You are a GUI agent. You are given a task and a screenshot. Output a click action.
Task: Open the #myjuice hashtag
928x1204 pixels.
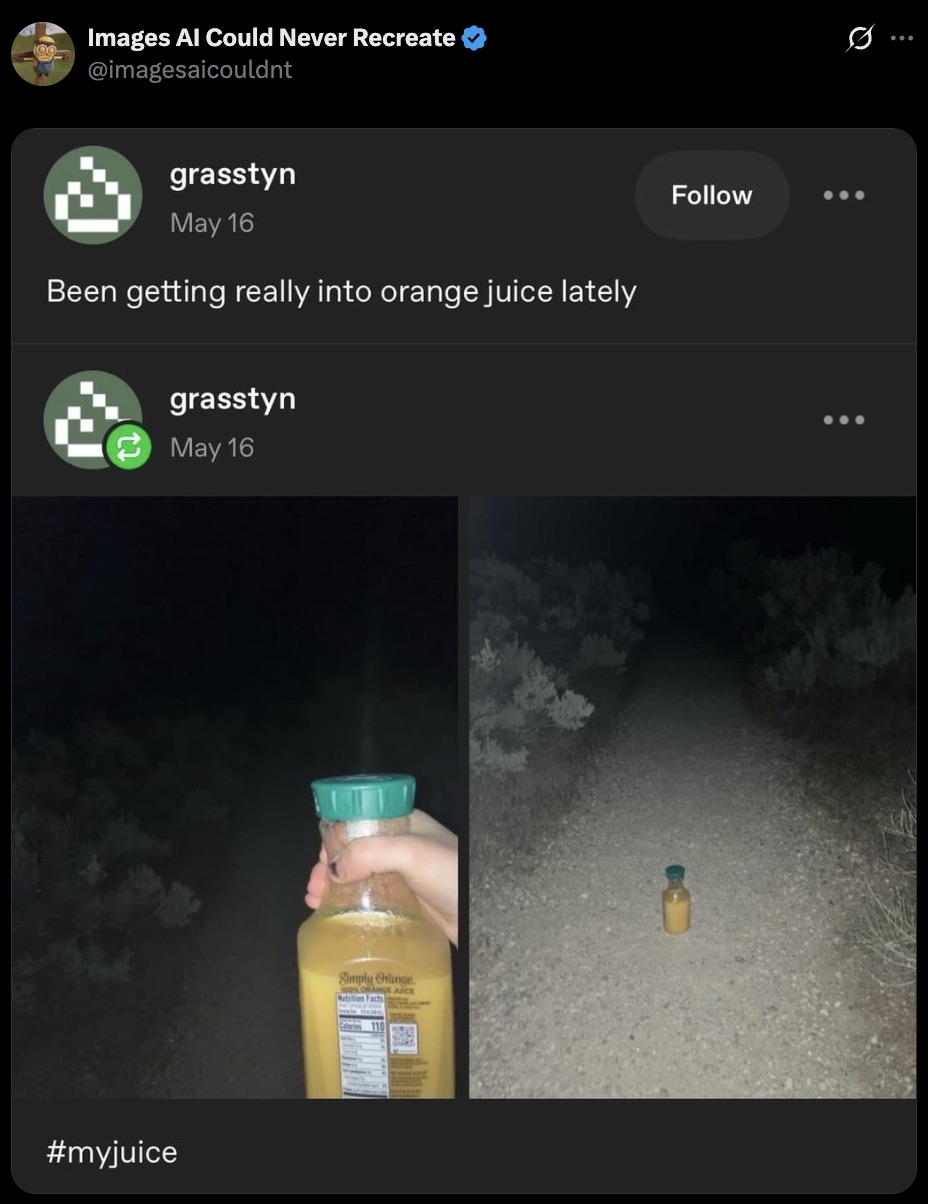click(113, 1152)
